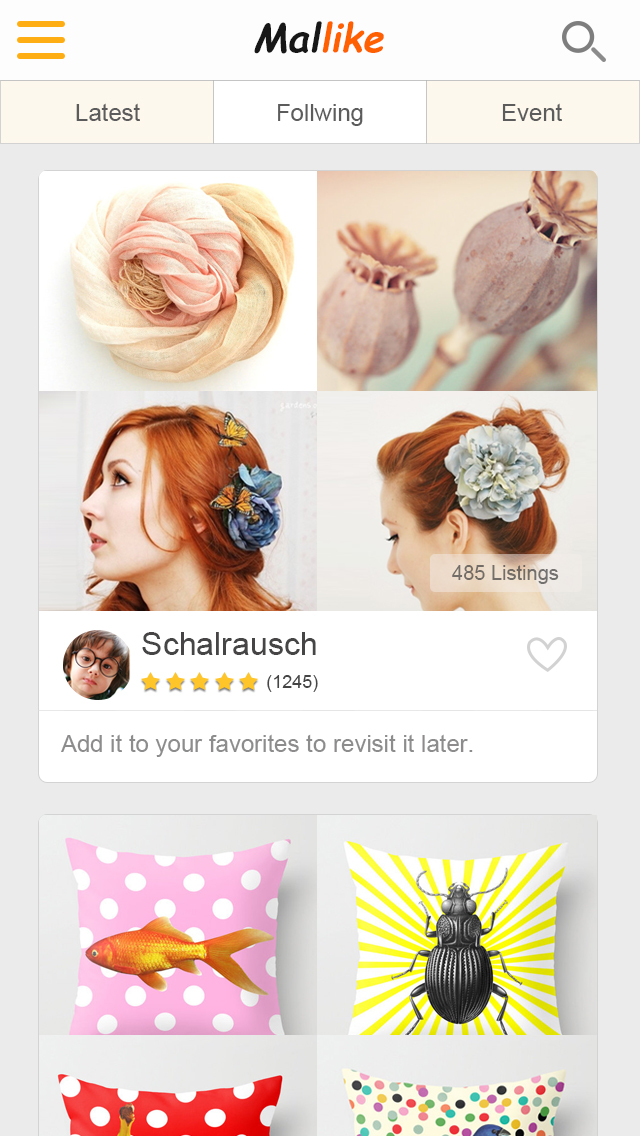Viewport: 640px width, 1136px height.
Task: Open the hamburger drawer menu
Action: 41,40
